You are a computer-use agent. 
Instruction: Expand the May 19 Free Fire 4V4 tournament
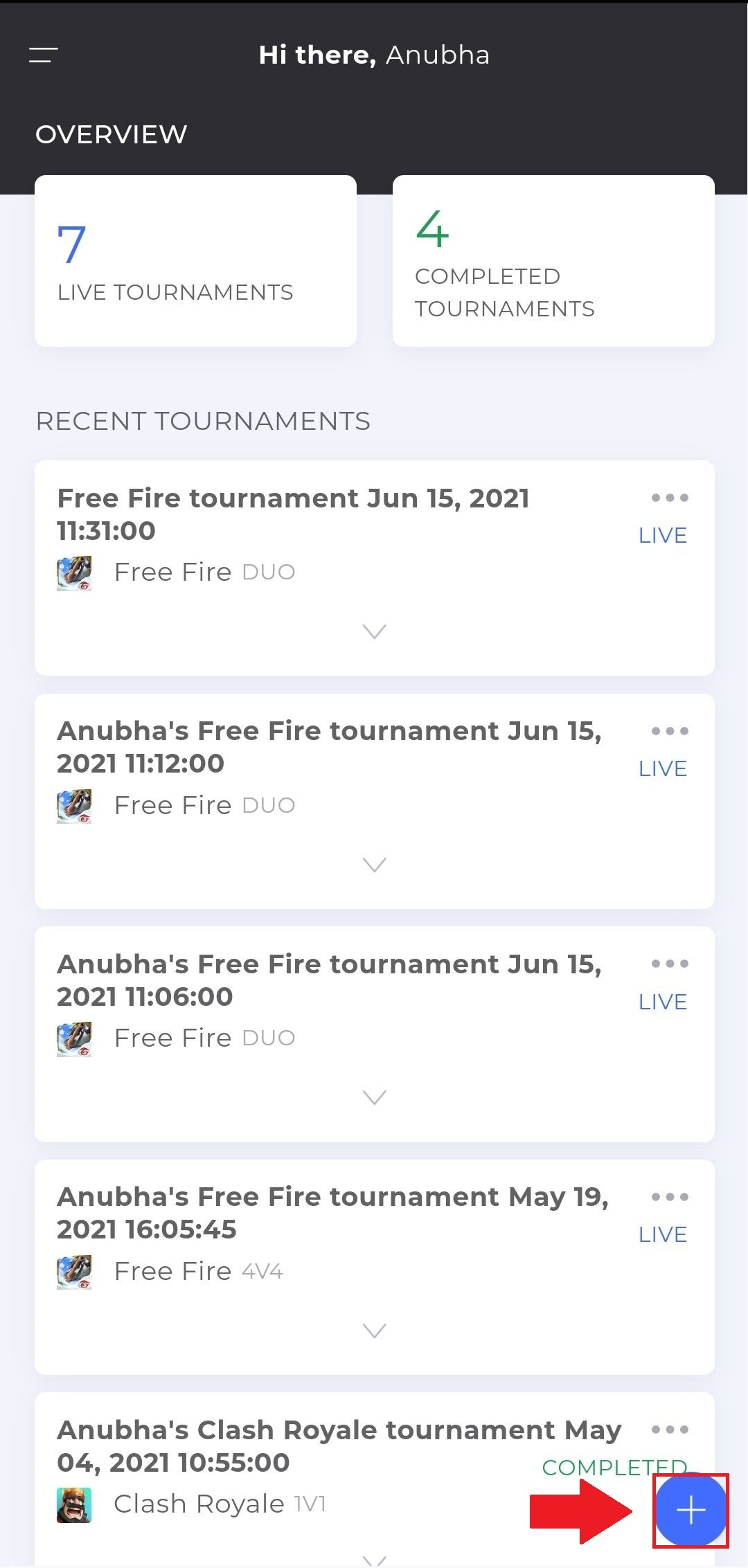click(374, 1331)
